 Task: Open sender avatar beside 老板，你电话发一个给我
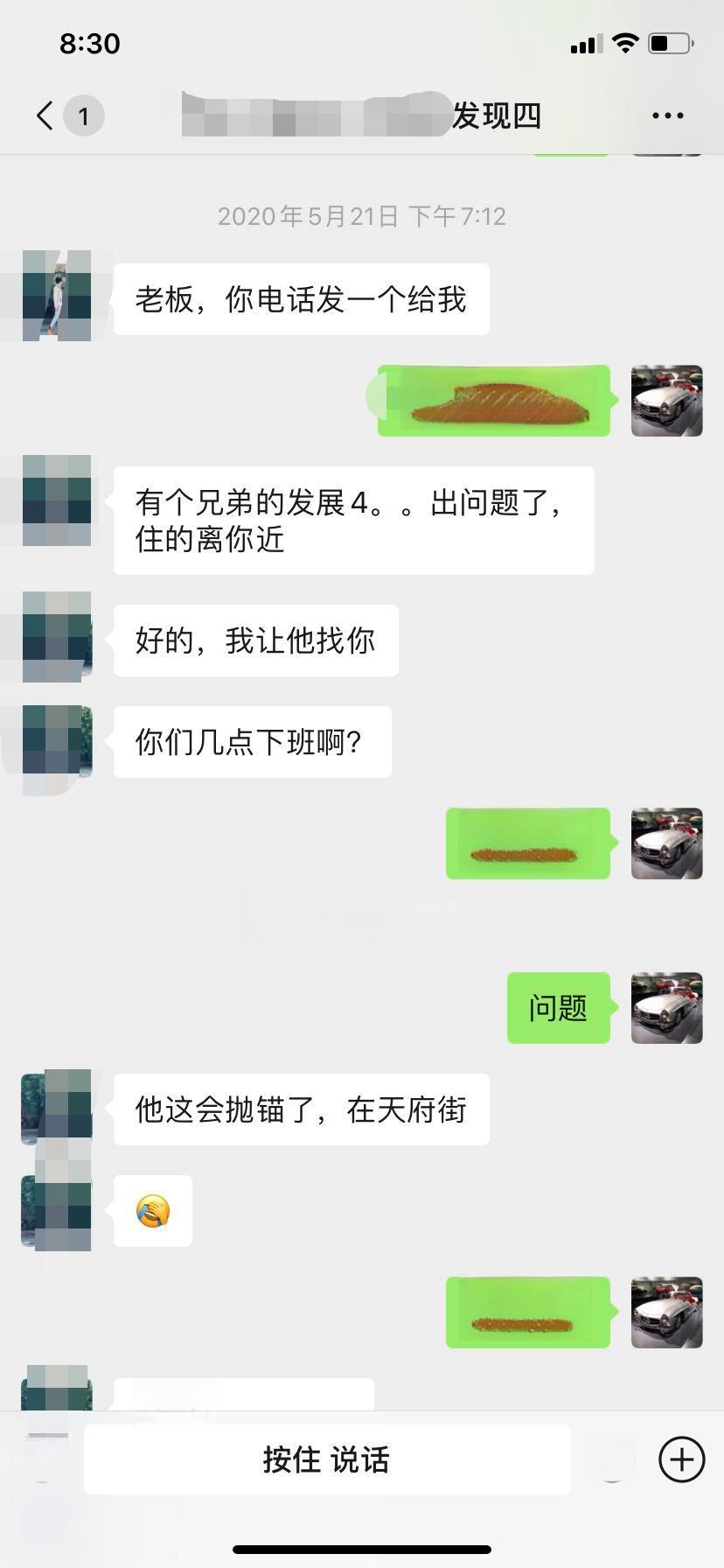click(57, 296)
